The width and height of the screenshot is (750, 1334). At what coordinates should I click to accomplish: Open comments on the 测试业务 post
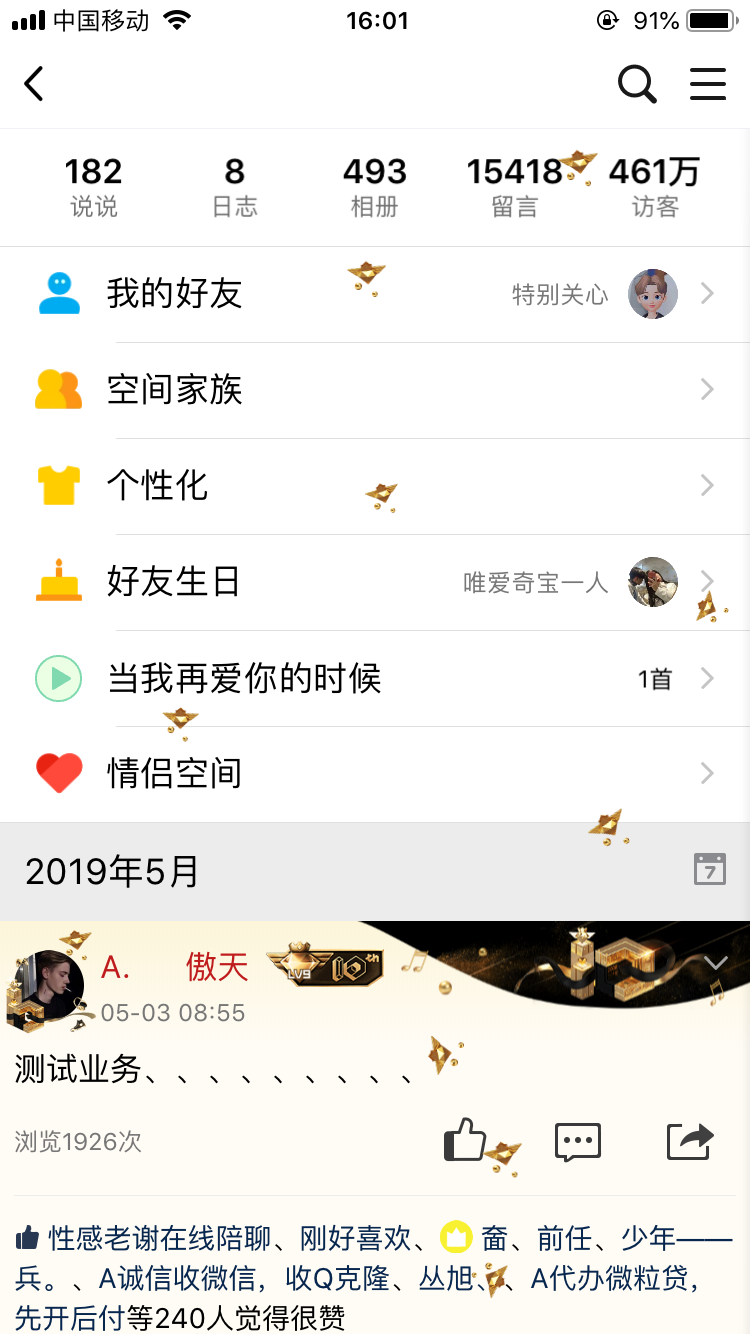point(577,1141)
